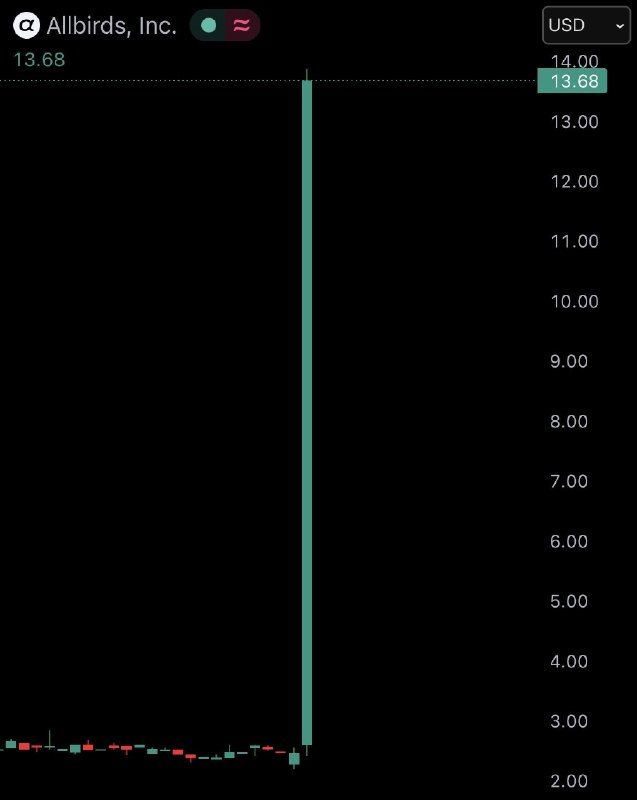Tap the Allbirds, Inc. symbol title
Screen dimensions: 637x800
pos(111,26)
